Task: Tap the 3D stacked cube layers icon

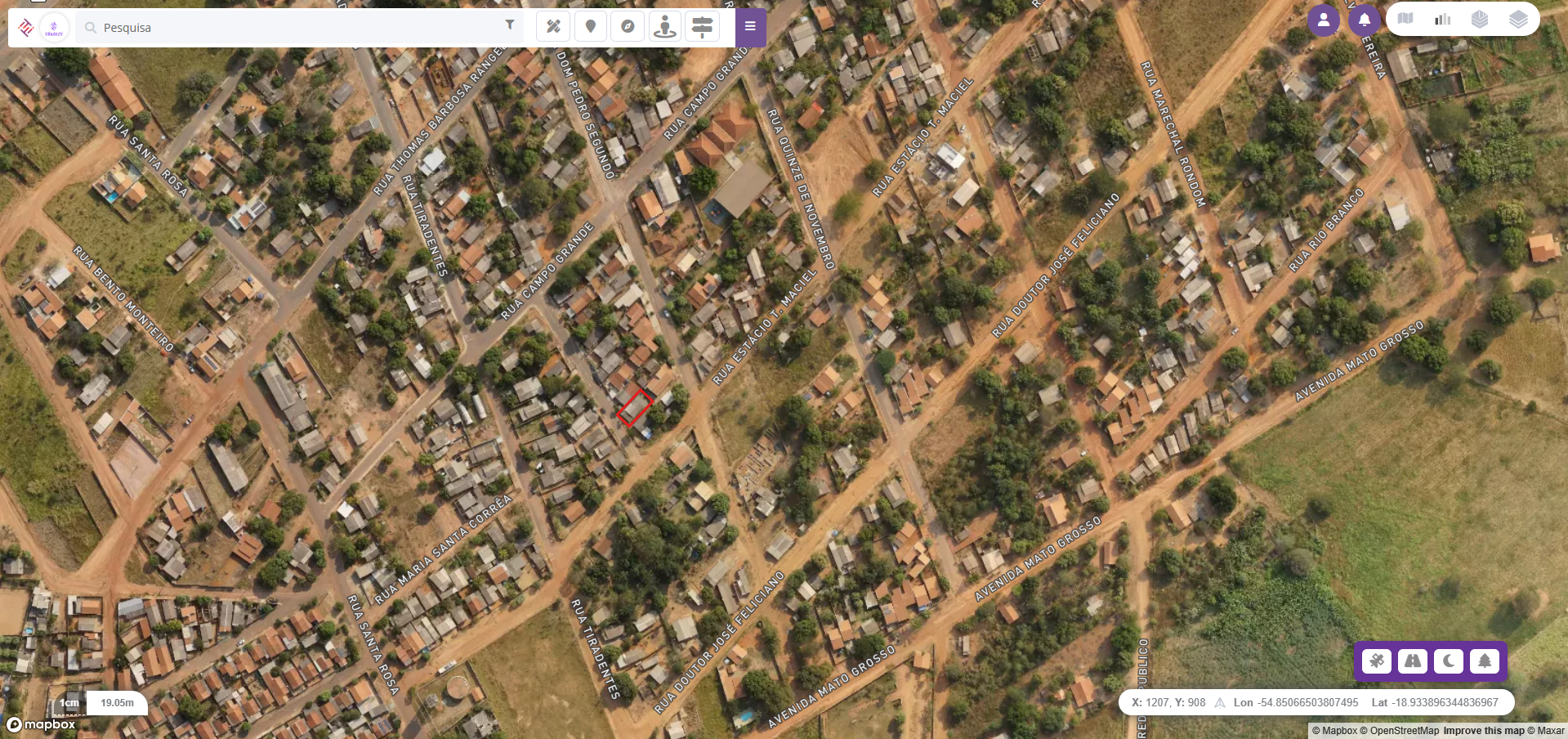Action: point(1480,19)
